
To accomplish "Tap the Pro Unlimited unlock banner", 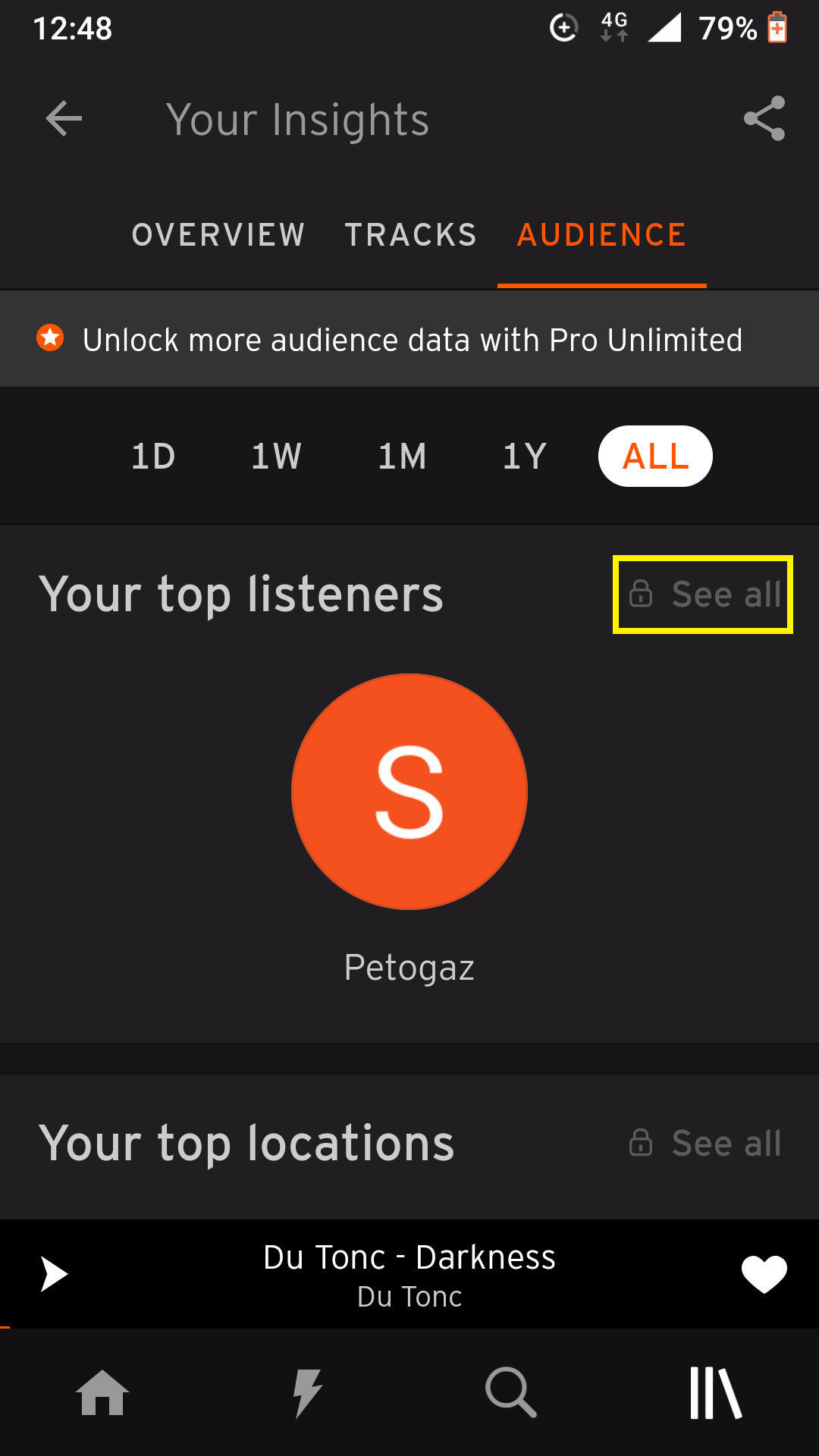I will [x=409, y=339].
